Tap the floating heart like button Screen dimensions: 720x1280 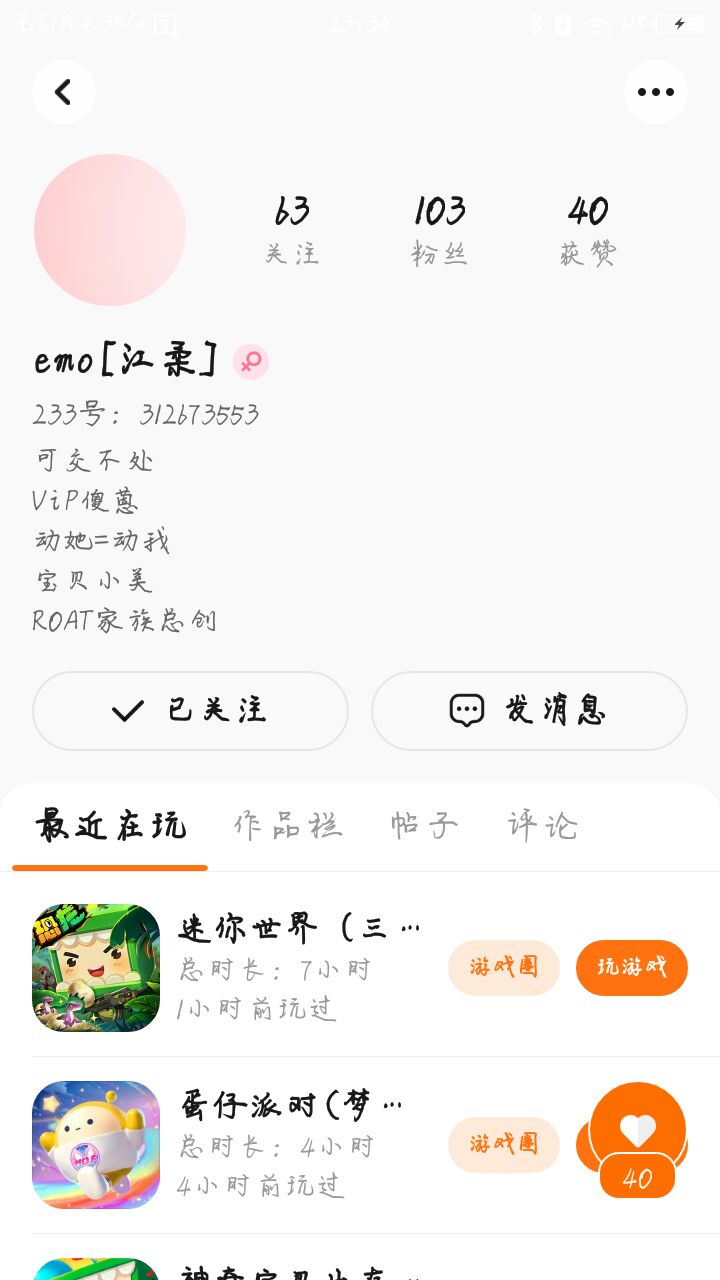[638, 1131]
